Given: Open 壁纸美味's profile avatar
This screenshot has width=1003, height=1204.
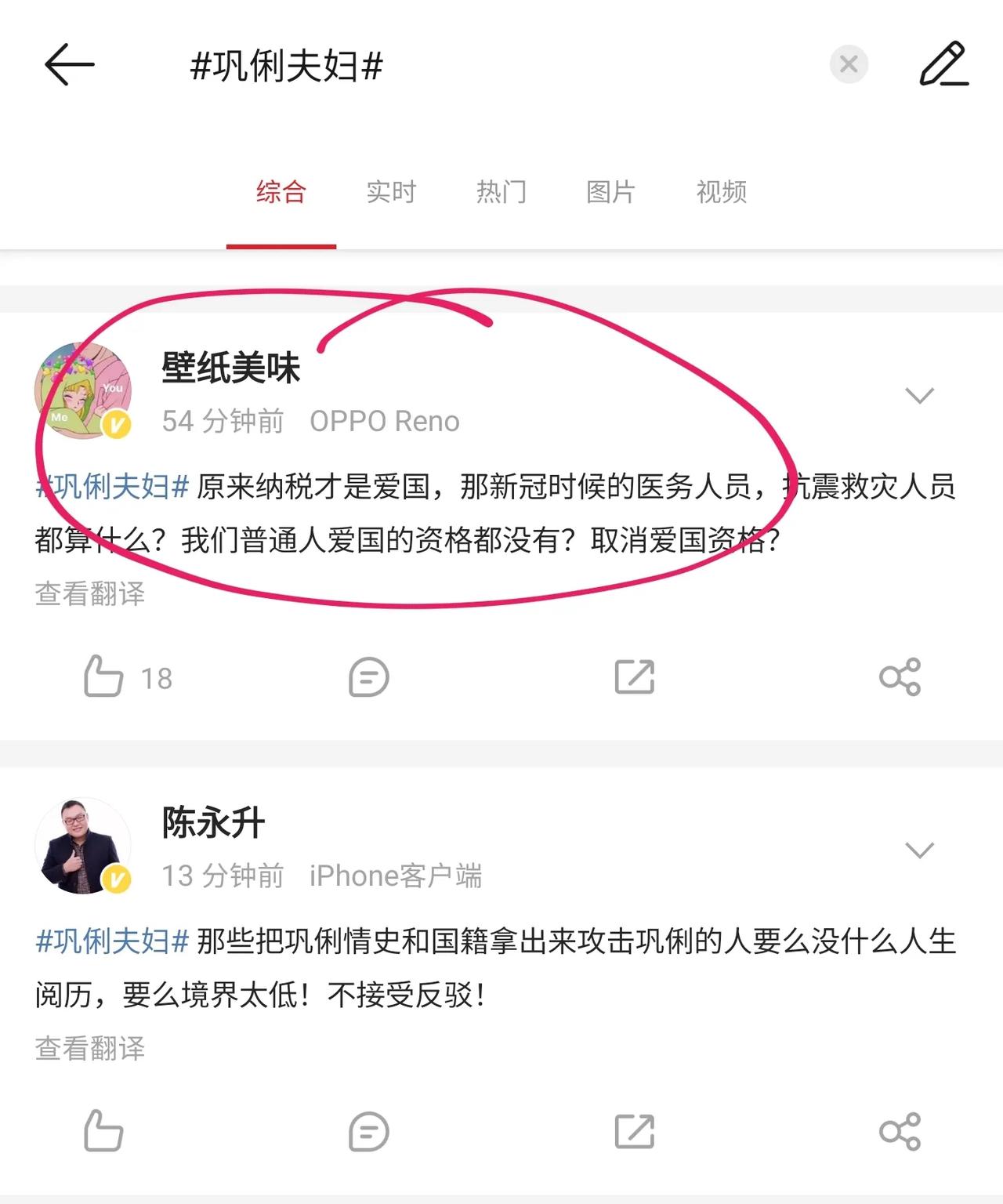Looking at the screenshot, I should pos(83,391).
